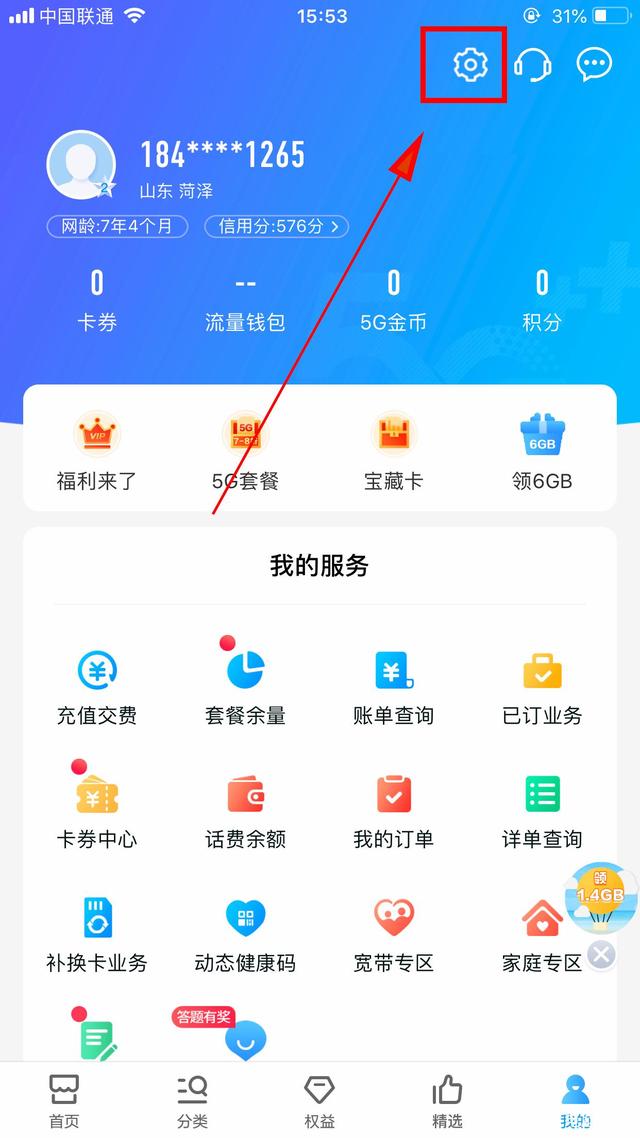This screenshot has height=1138, width=640.
Task: Open 话费余额 phone balance
Action: click(x=245, y=811)
